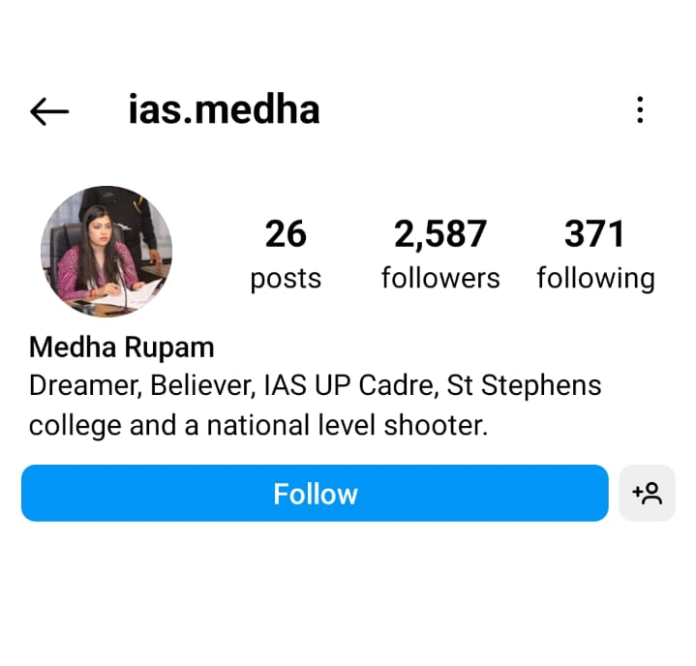Go back using the arrow
This screenshot has width=696, height=666.
[49, 111]
